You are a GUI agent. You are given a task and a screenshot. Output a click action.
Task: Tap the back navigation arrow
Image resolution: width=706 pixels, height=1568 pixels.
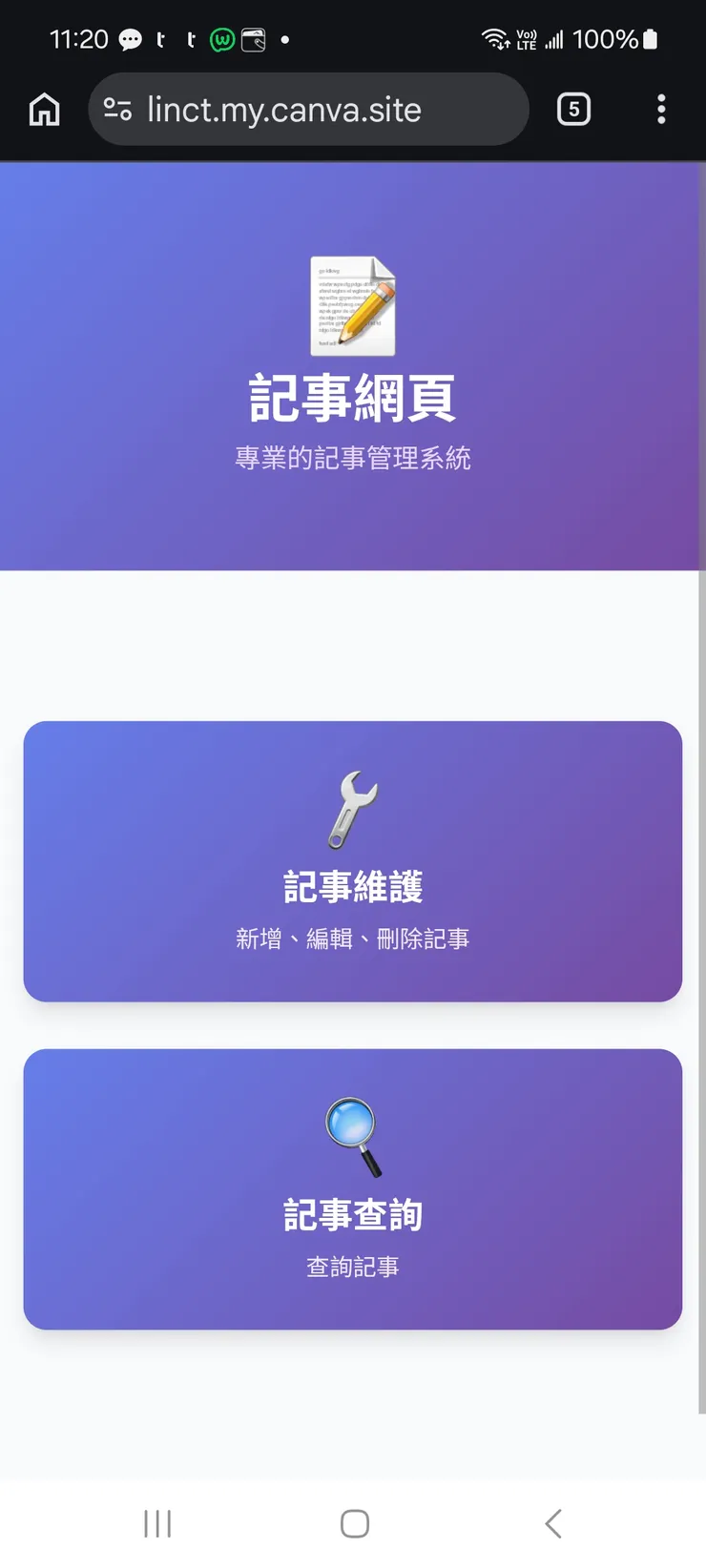tap(551, 1523)
